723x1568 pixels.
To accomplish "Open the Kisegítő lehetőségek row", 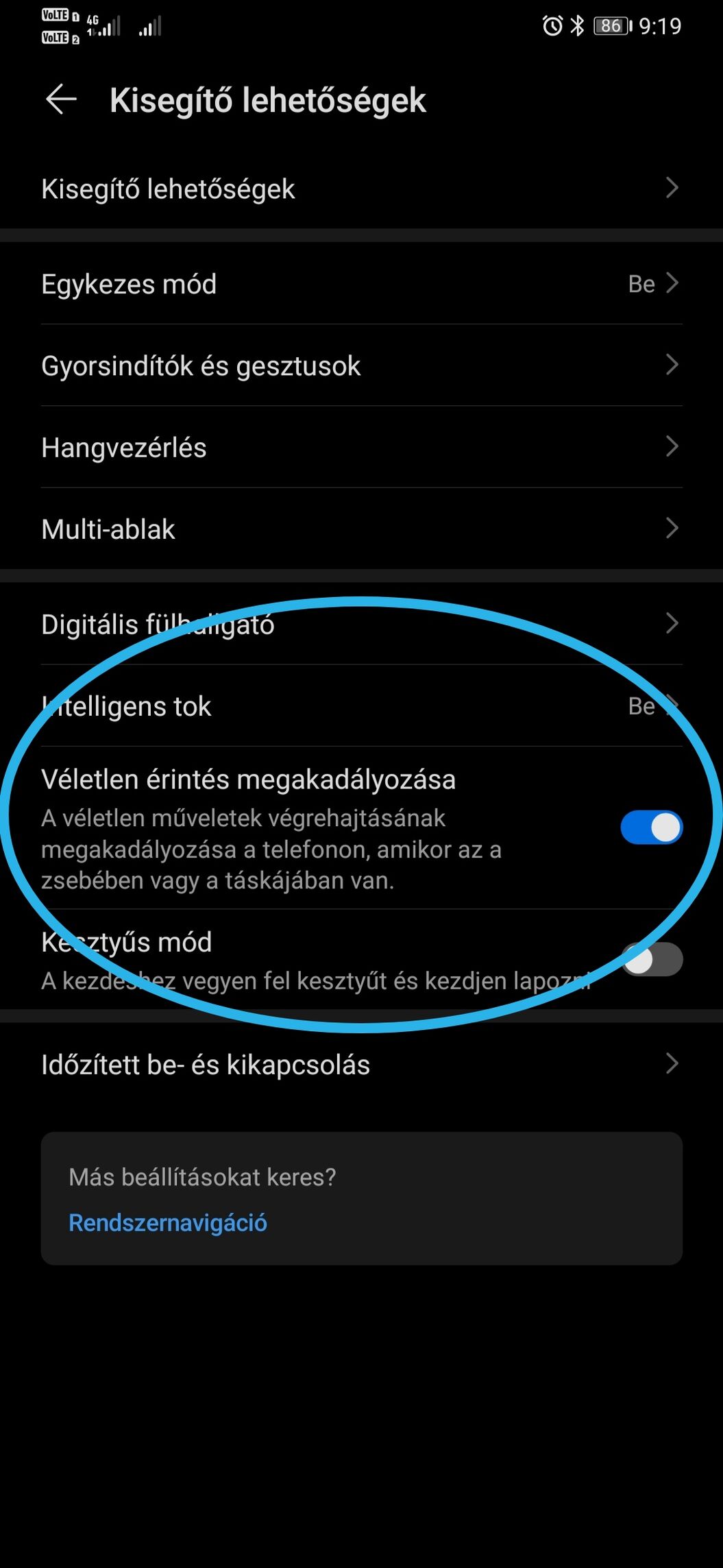I will pyautogui.click(x=361, y=189).
